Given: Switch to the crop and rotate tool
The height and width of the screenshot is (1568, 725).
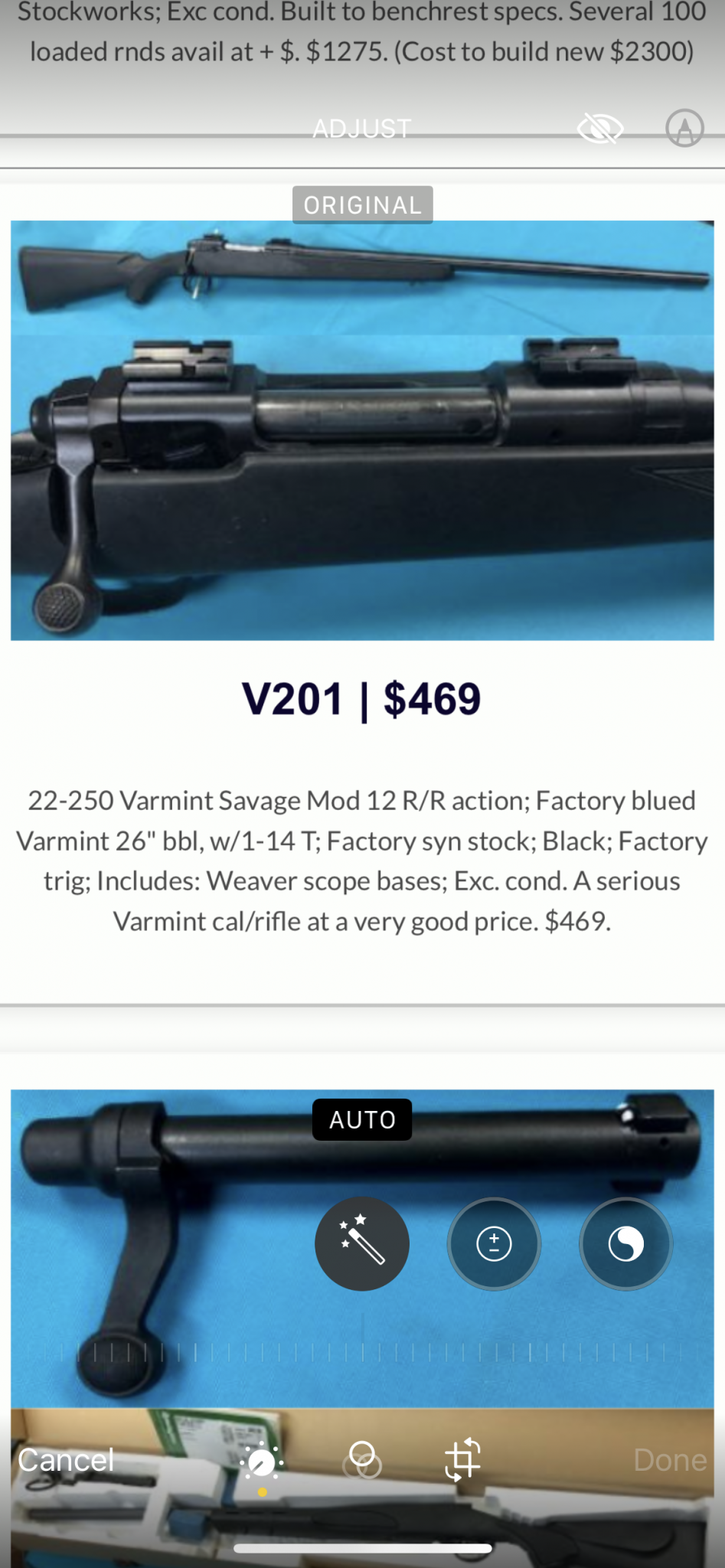Looking at the screenshot, I should [x=463, y=1460].
